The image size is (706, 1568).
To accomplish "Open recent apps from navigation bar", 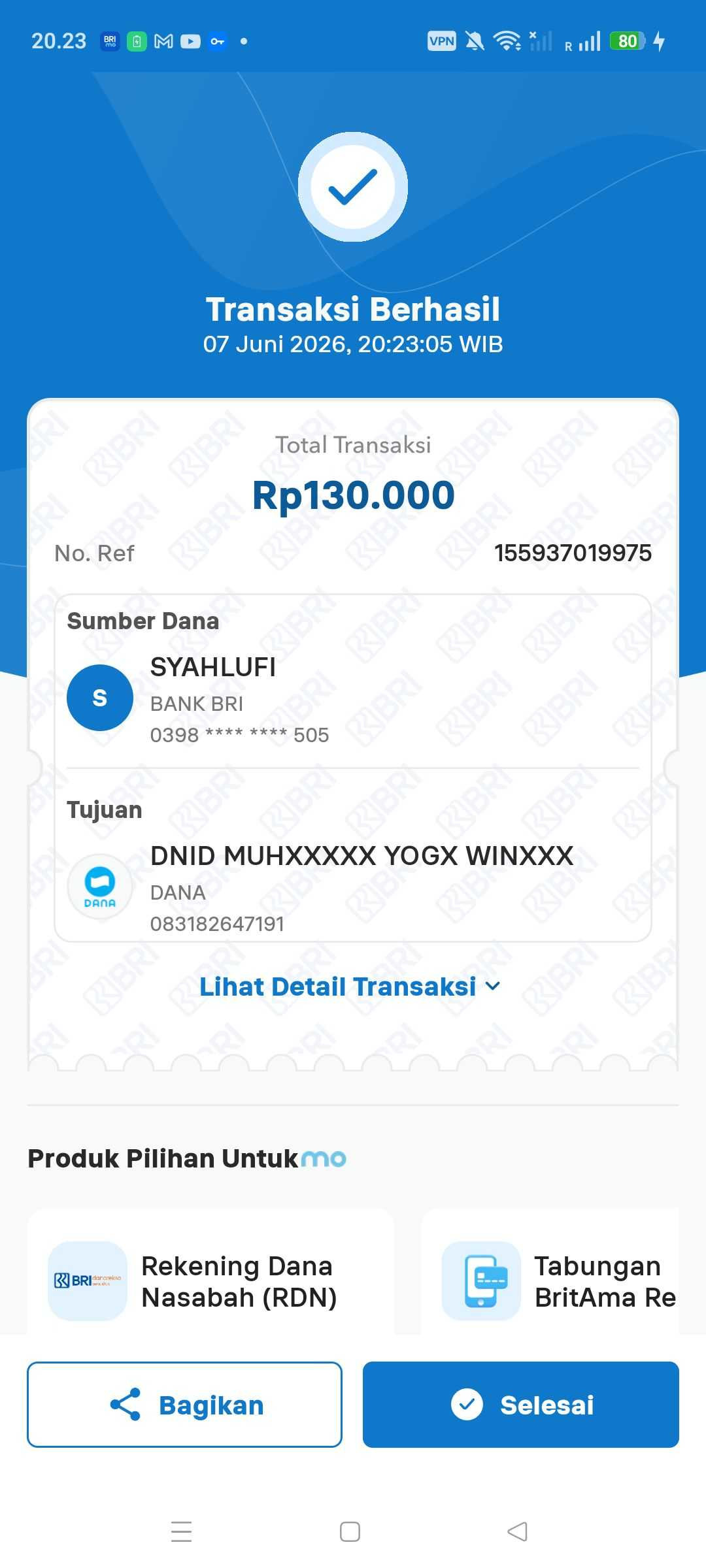I will click(181, 1531).
